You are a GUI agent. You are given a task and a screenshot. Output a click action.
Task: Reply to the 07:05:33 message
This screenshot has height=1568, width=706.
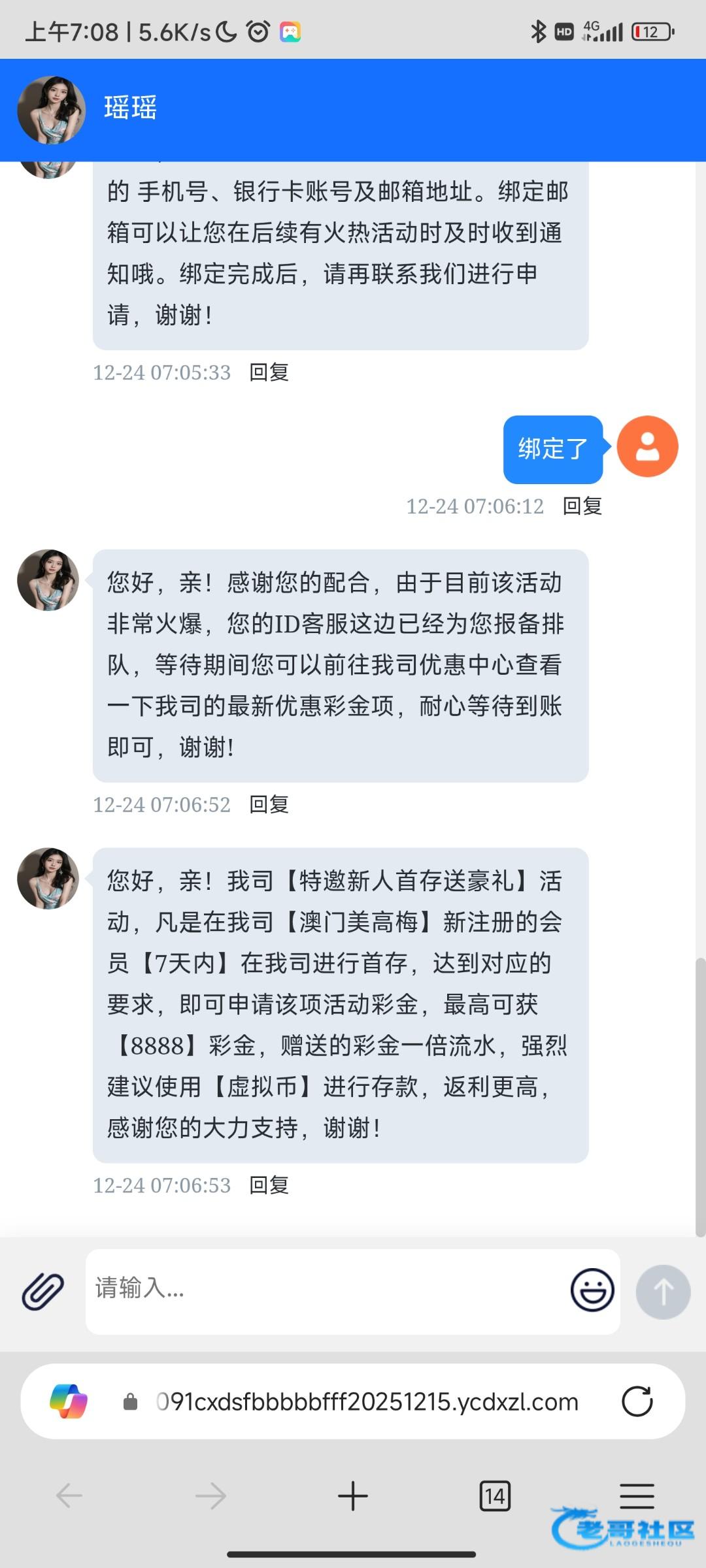(269, 372)
